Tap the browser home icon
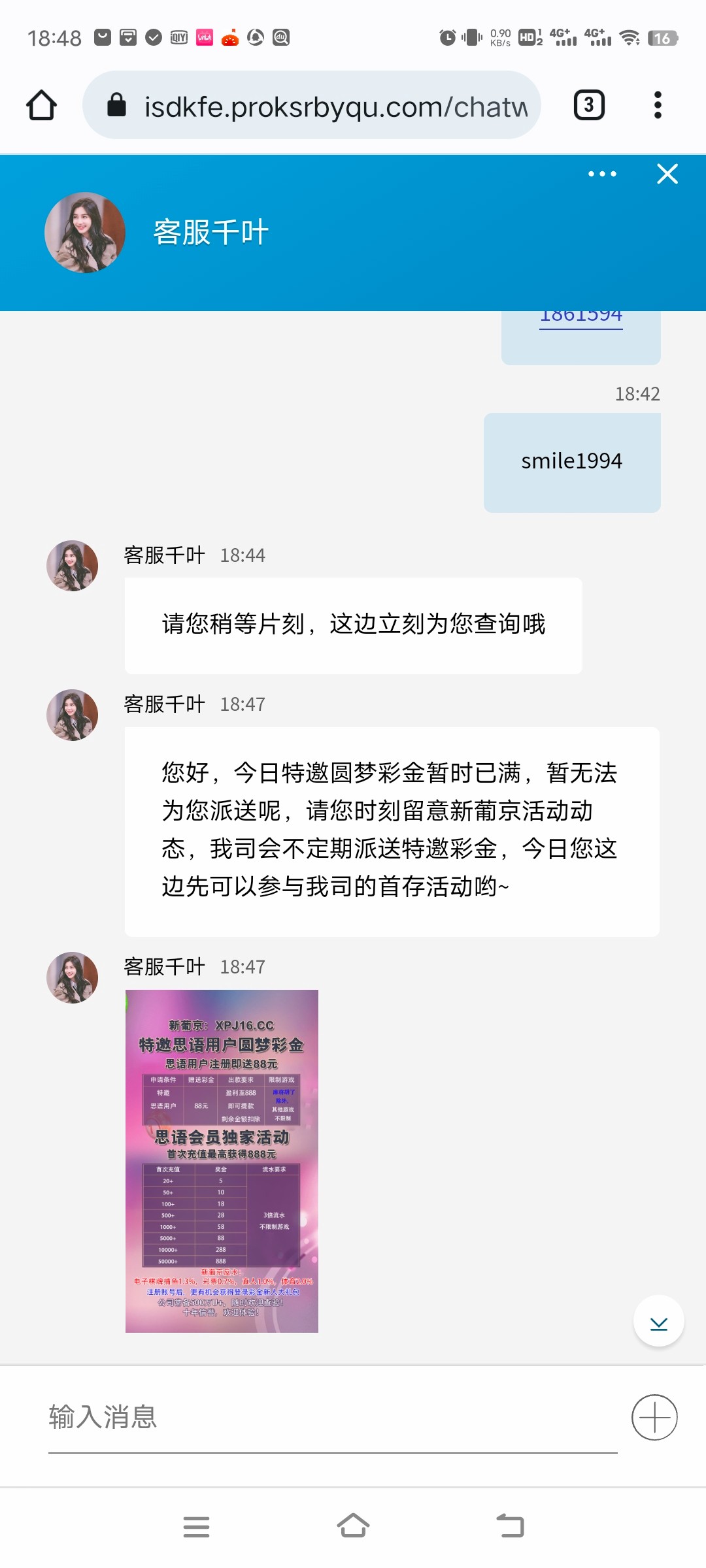 [41, 105]
